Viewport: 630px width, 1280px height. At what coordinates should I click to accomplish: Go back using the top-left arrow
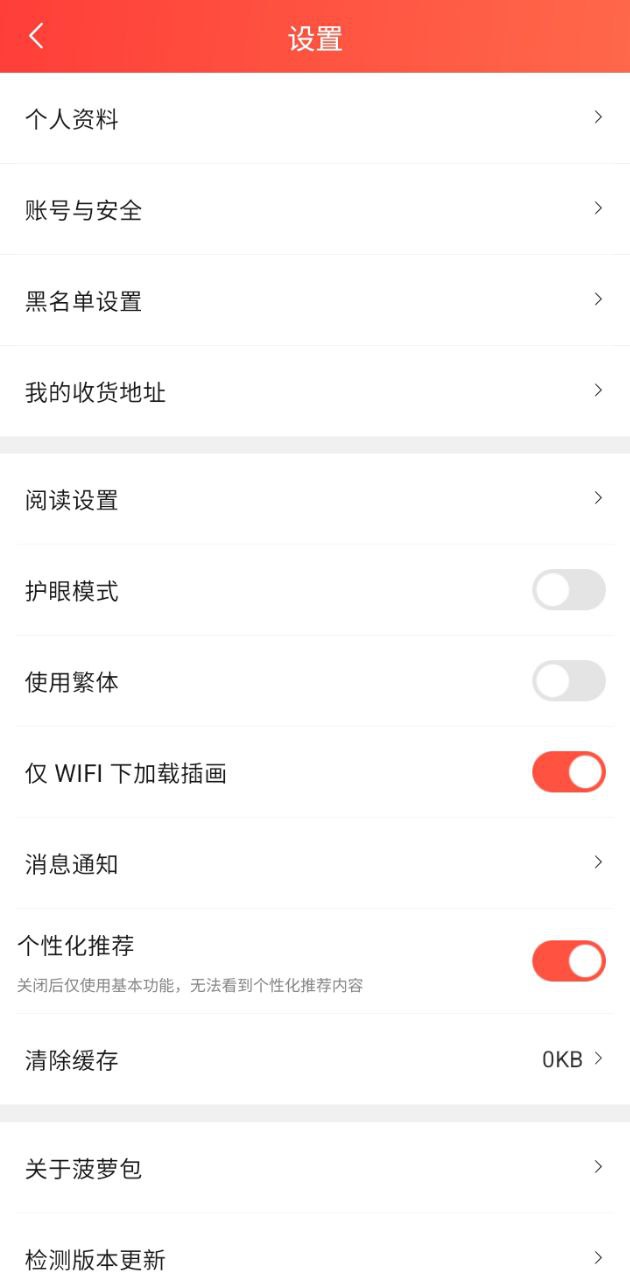[x=37, y=37]
